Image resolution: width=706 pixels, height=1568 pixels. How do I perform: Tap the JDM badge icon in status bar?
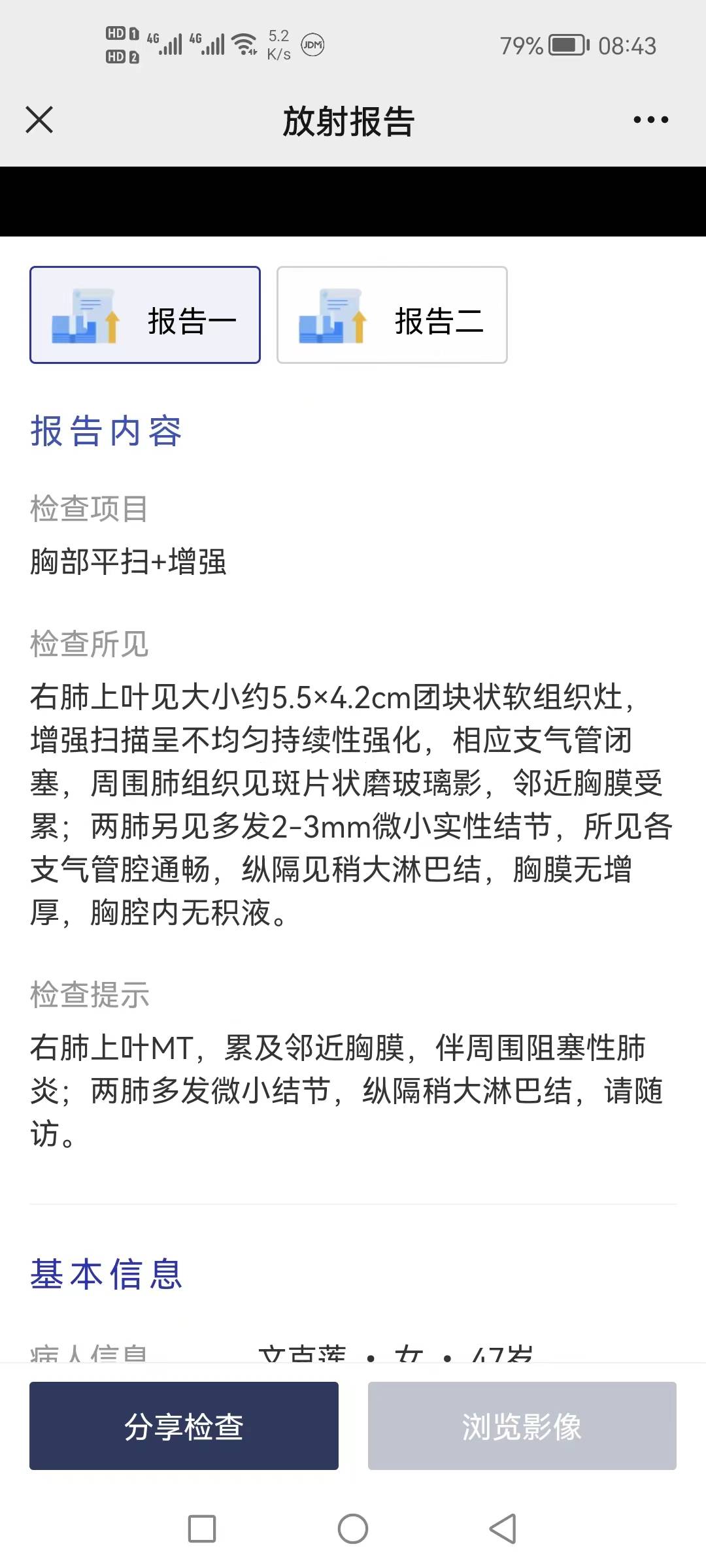pos(312,44)
